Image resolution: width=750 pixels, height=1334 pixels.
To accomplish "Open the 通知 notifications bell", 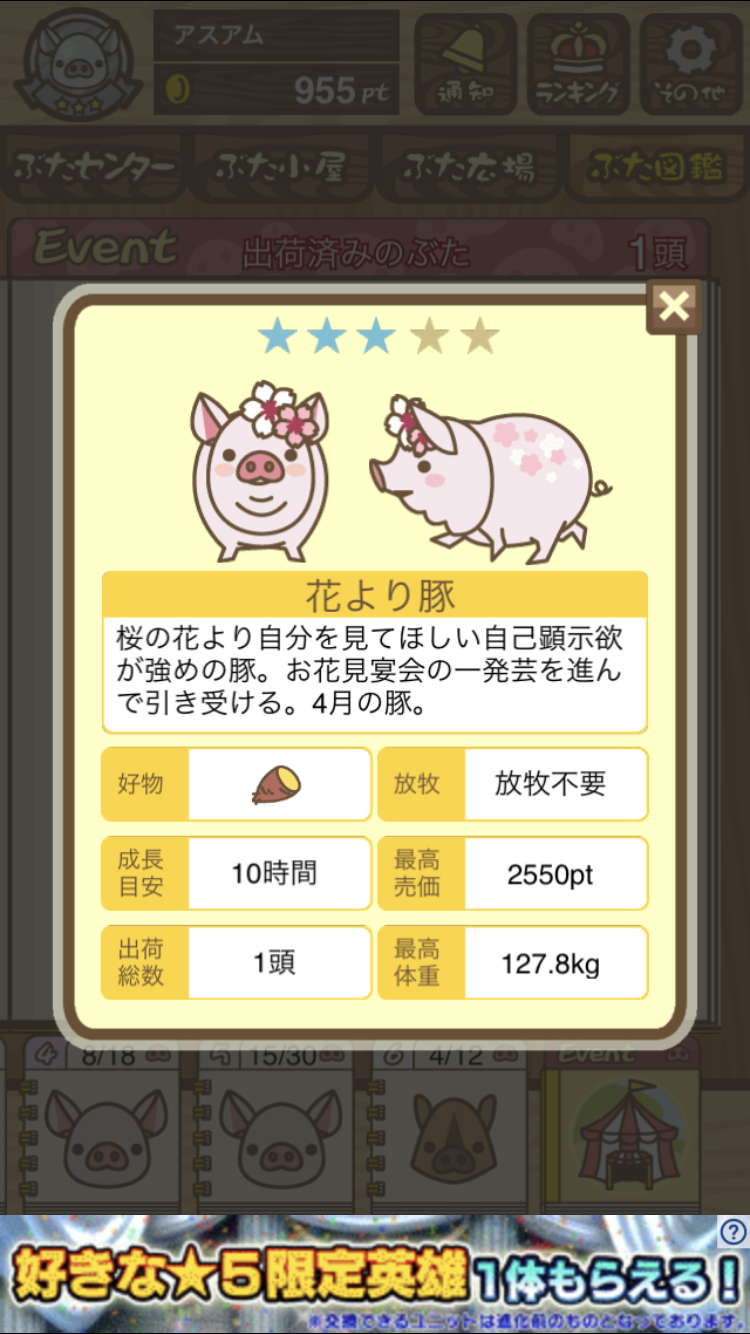I will pyautogui.click(x=465, y=64).
